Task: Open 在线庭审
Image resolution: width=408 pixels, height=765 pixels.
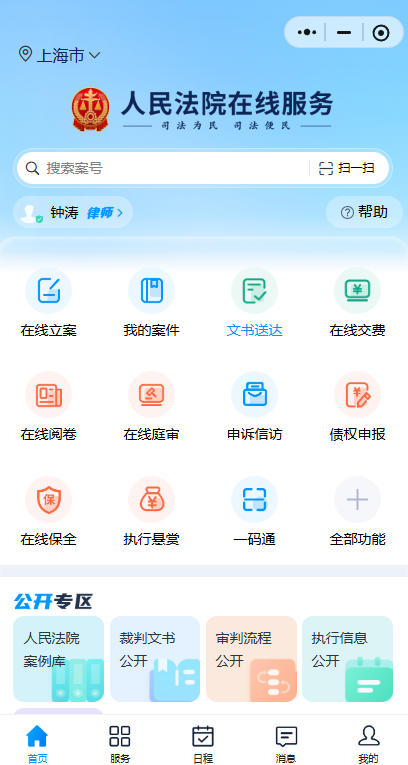Action: pyautogui.click(x=151, y=407)
